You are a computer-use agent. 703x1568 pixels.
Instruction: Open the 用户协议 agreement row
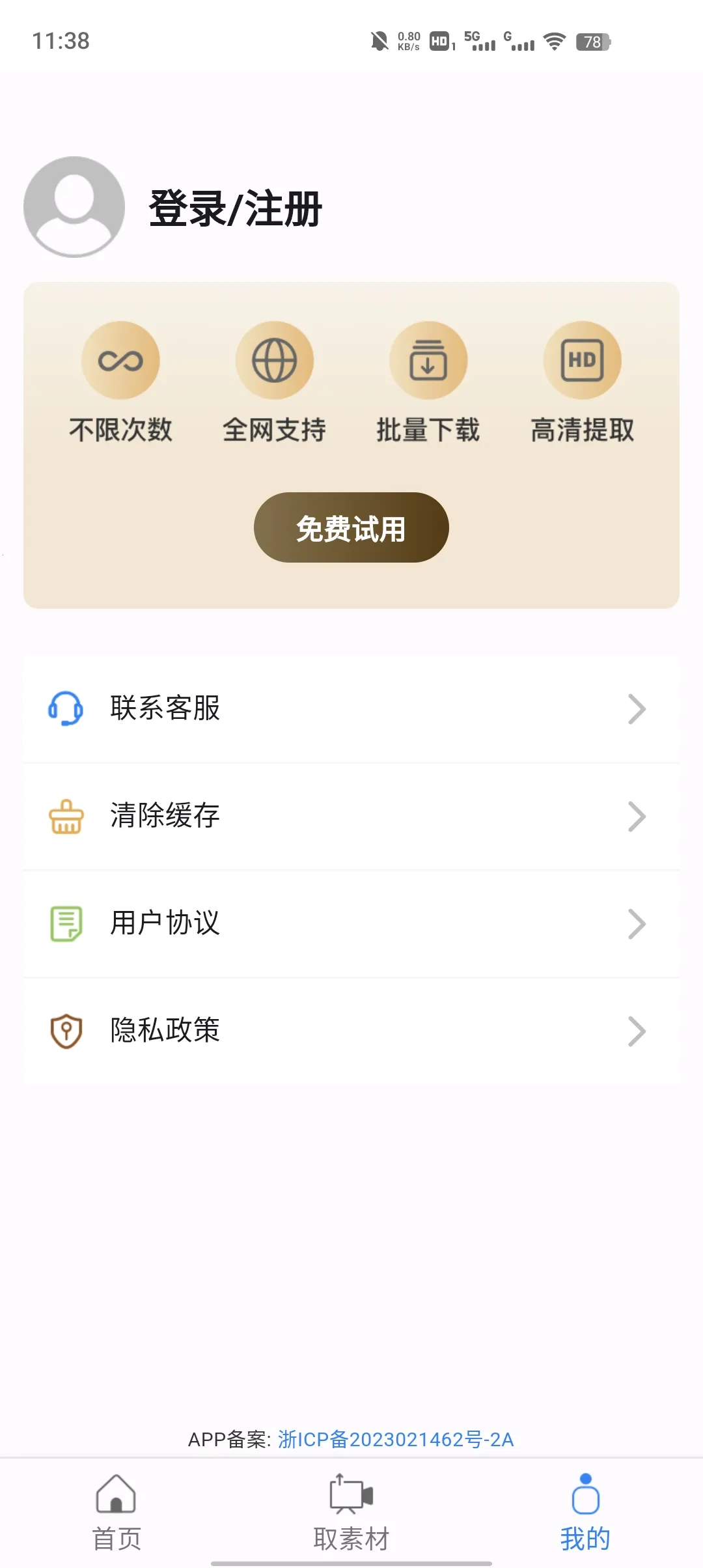(351, 923)
